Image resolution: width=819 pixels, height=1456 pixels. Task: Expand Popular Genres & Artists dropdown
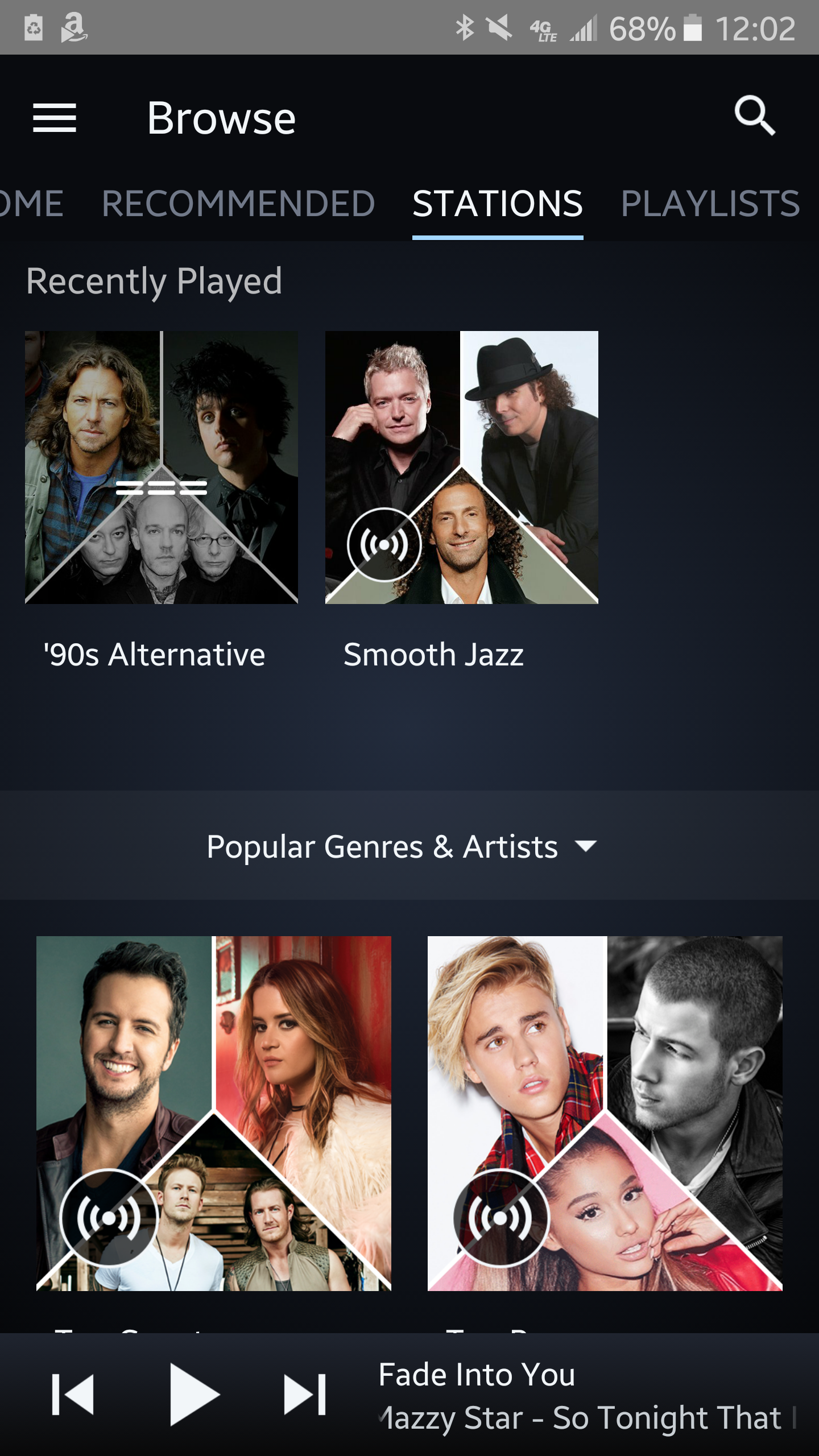(402, 846)
